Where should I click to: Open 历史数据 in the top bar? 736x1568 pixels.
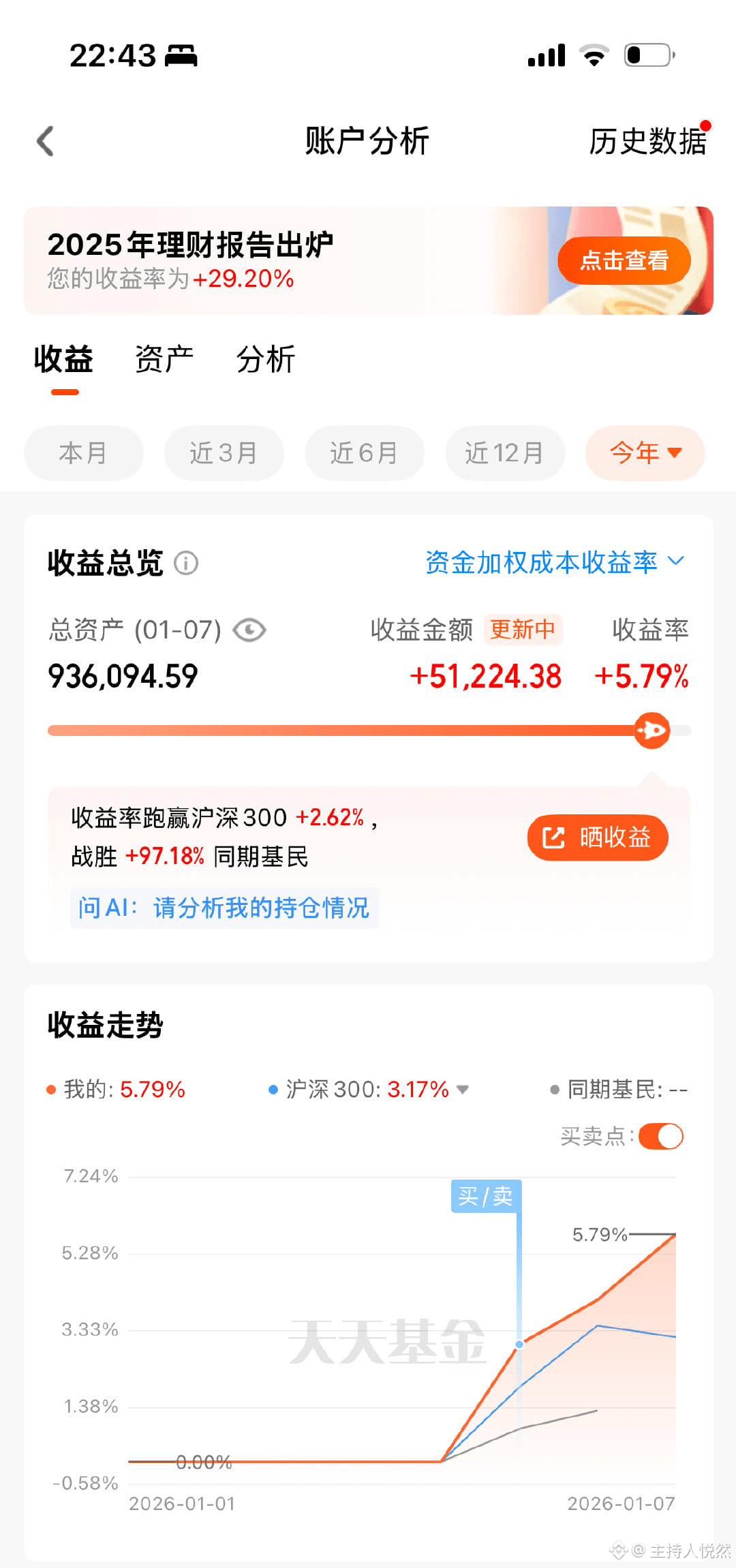pyautogui.click(x=647, y=142)
